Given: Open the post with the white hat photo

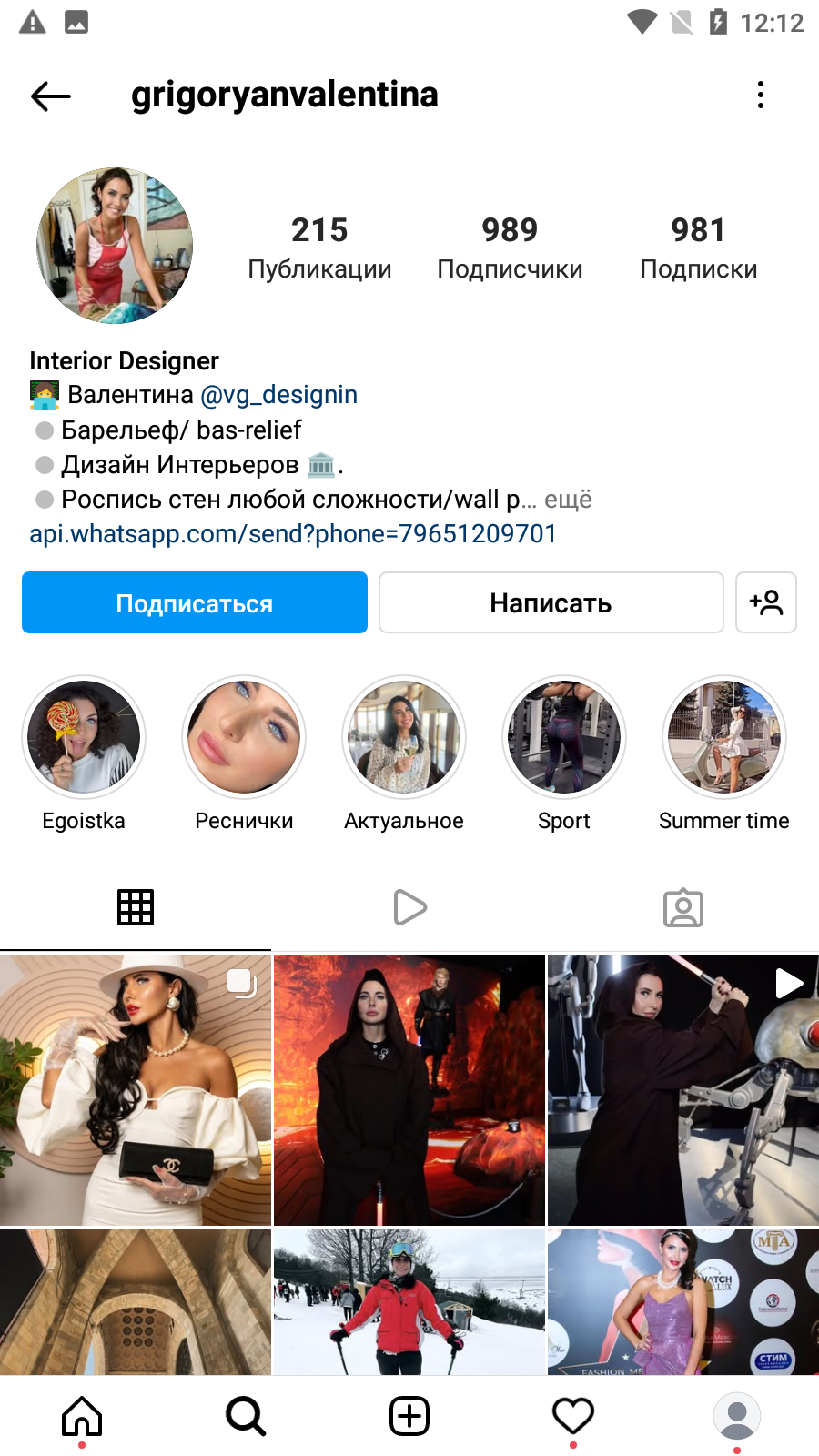Looking at the screenshot, I should point(136,1089).
